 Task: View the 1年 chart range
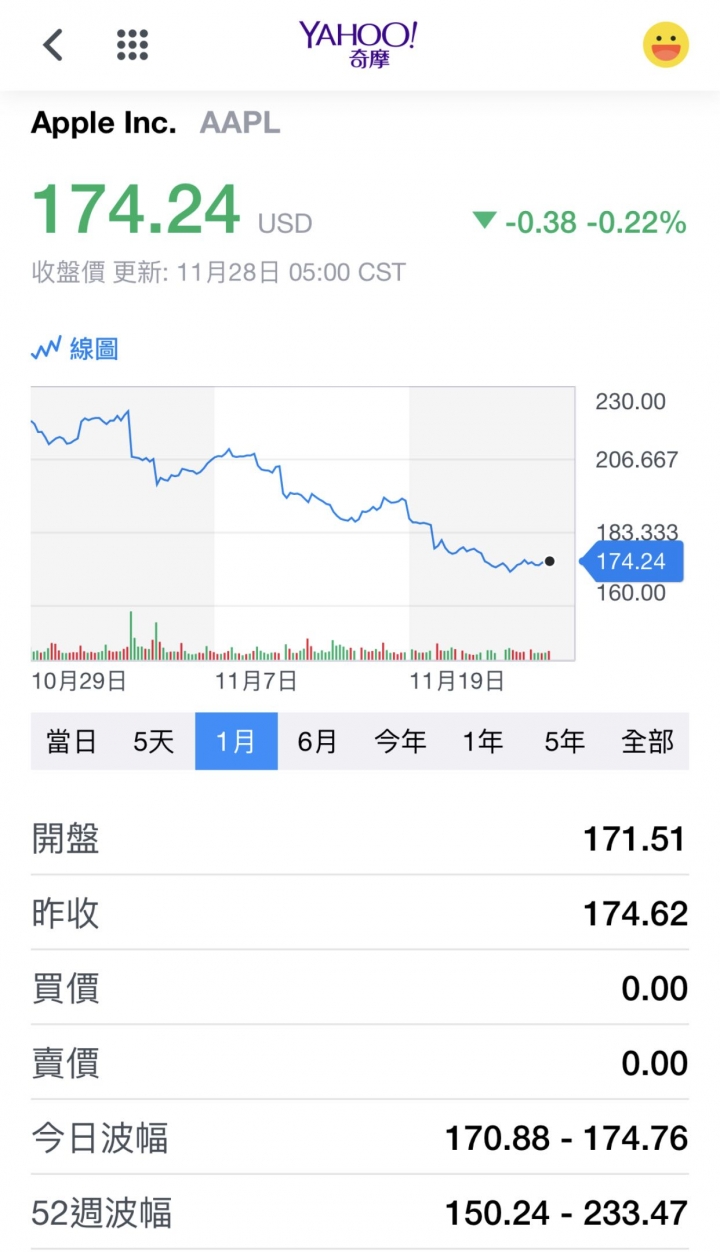point(482,741)
